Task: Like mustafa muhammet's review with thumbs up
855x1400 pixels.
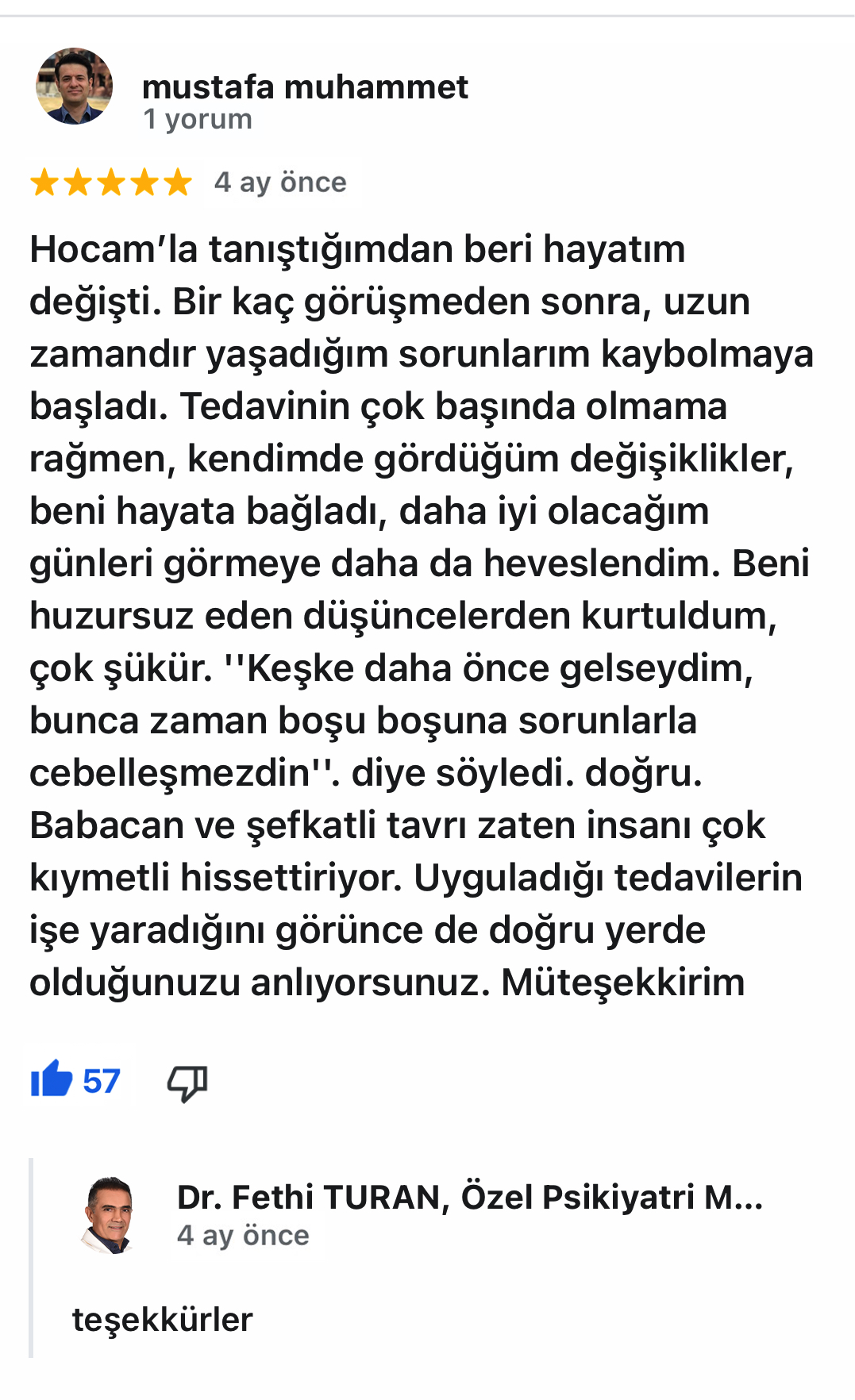Action: pos(52,1079)
